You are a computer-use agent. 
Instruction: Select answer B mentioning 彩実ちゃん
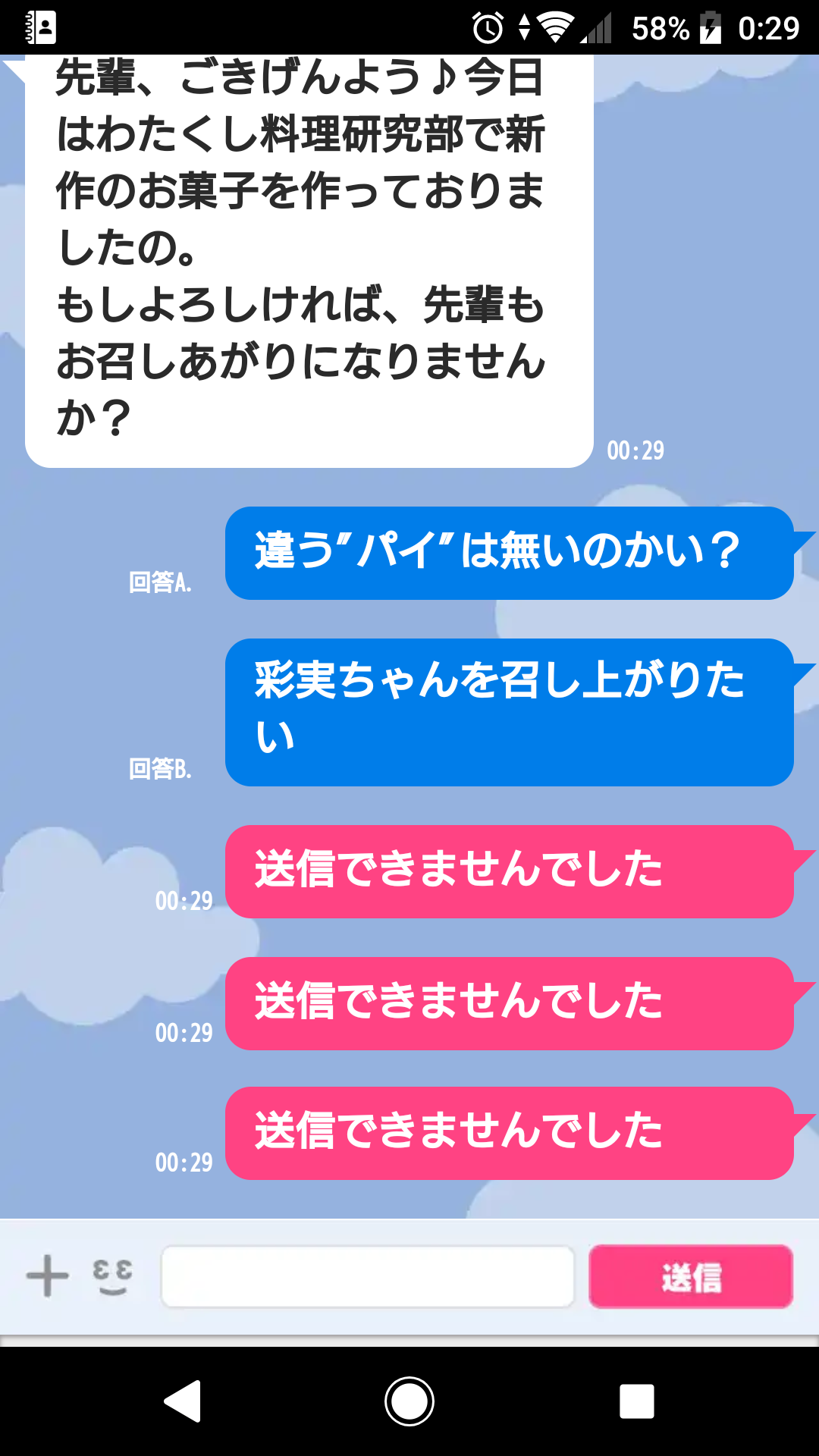click(x=509, y=711)
